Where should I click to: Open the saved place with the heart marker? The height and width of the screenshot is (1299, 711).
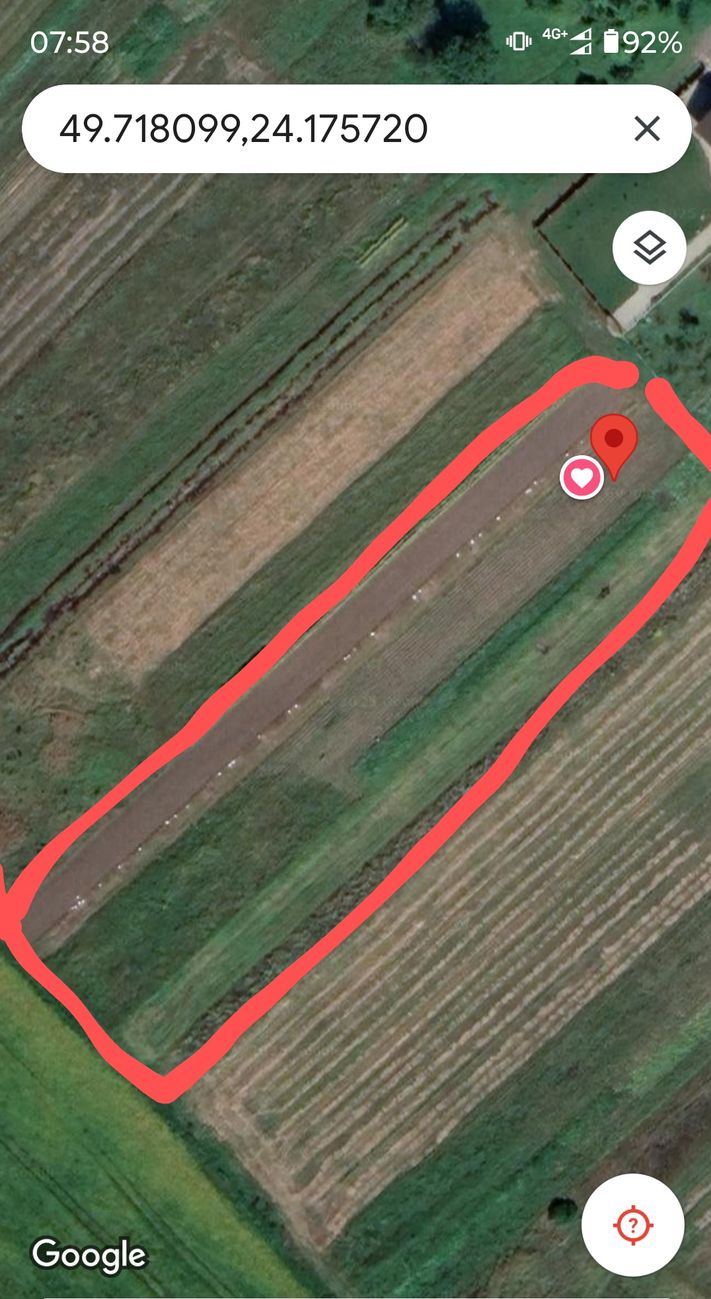[581, 477]
